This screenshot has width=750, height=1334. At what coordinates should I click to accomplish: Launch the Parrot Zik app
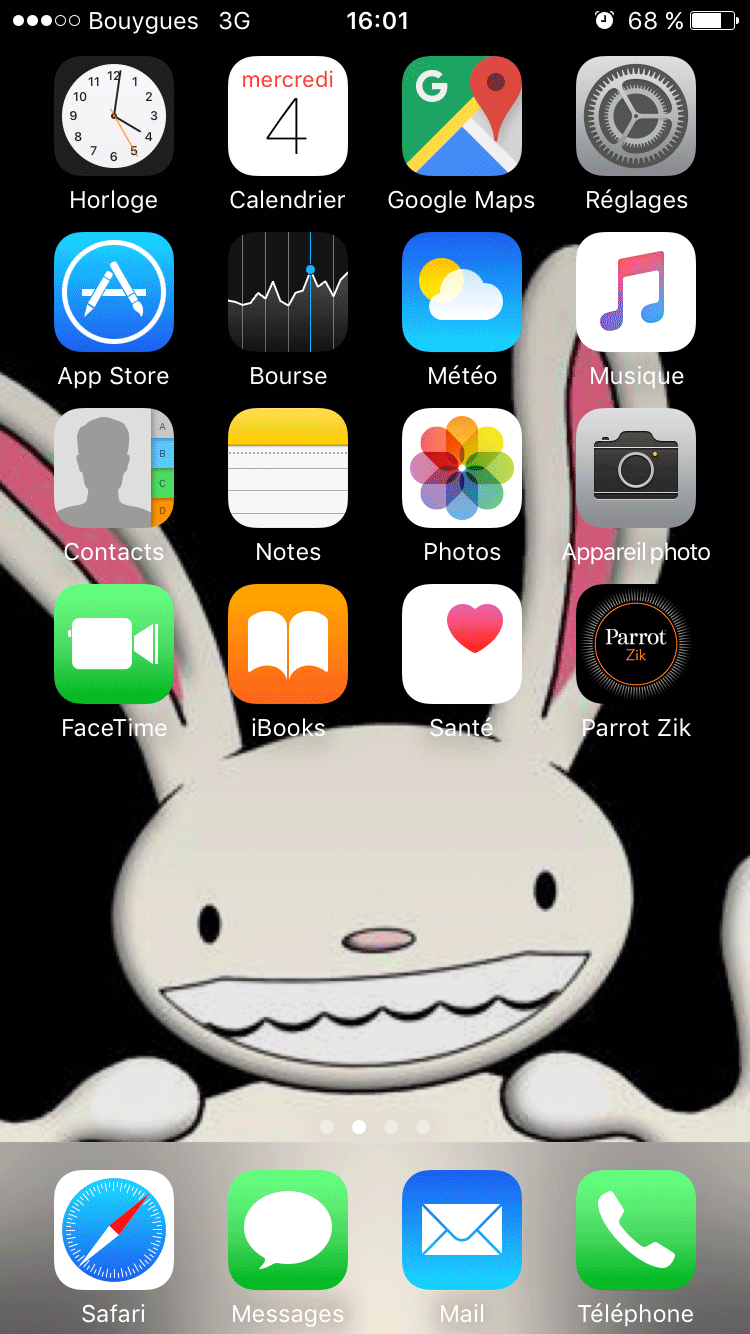(636, 644)
